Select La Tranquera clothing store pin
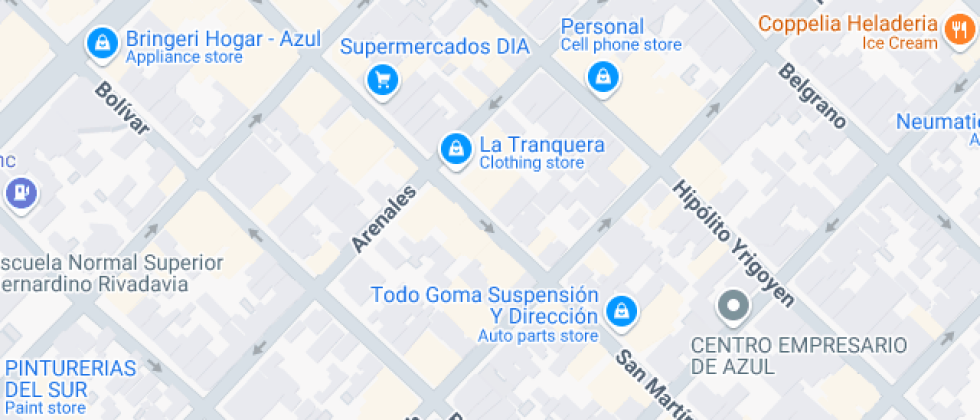This screenshot has width=980, height=420. coord(456,149)
